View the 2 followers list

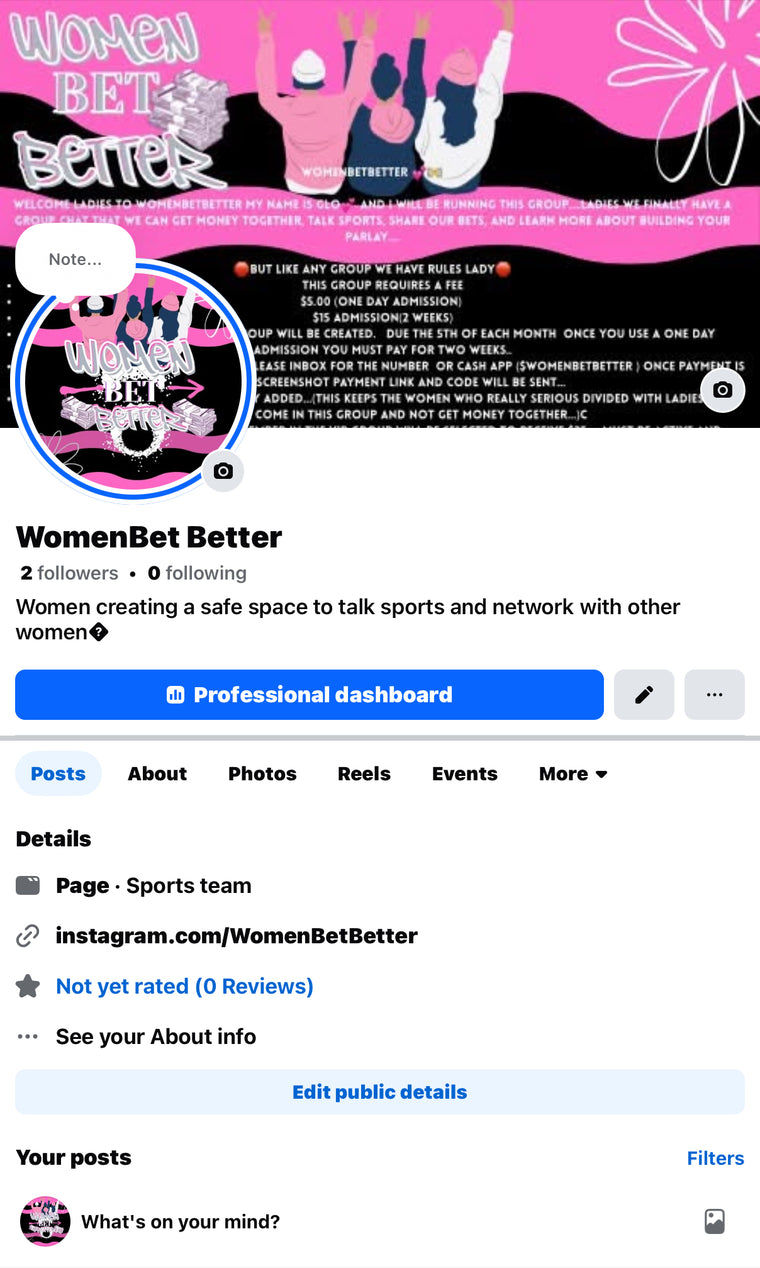69,573
